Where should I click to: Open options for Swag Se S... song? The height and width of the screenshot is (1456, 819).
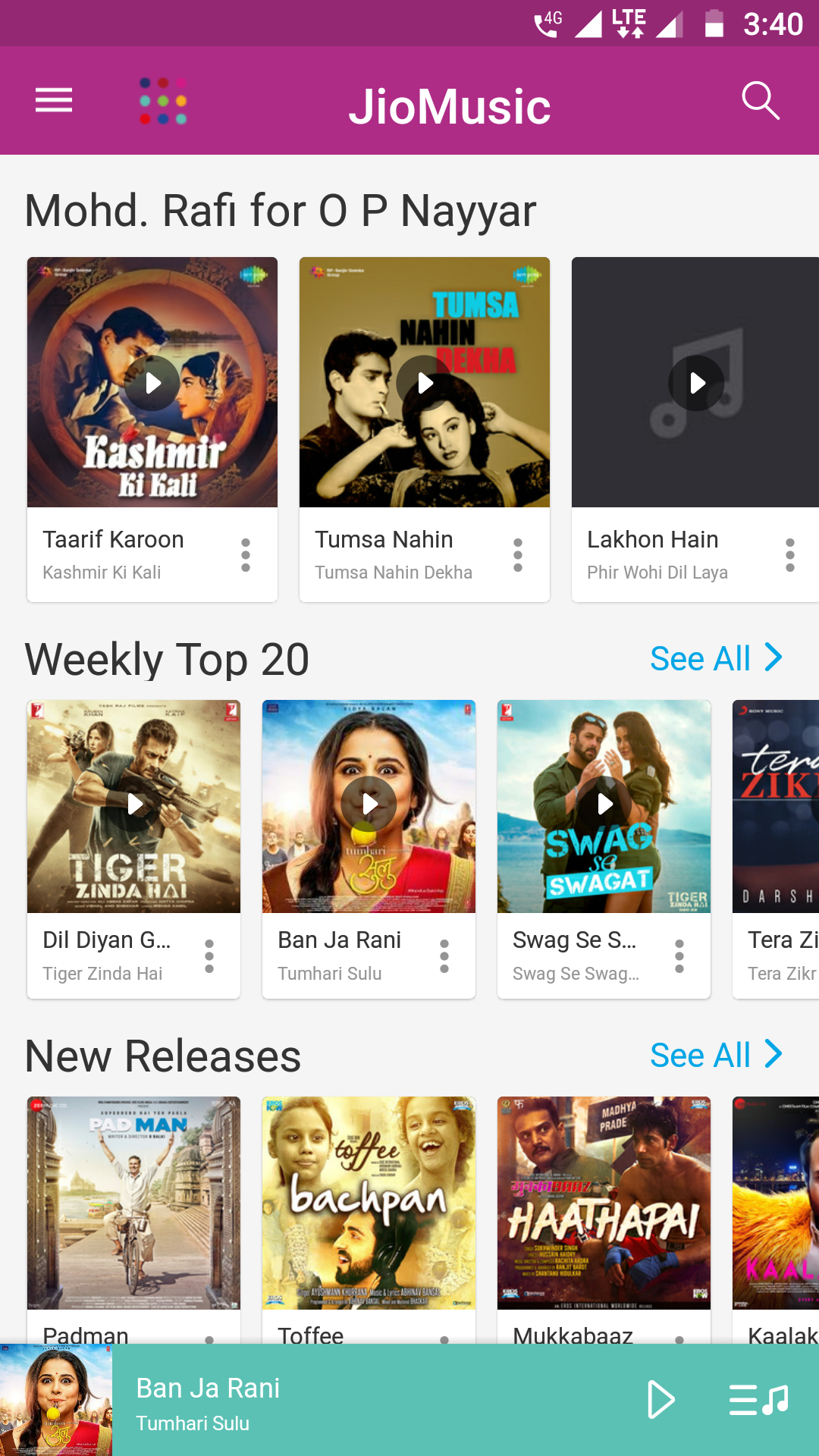pyautogui.click(x=679, y=956)
